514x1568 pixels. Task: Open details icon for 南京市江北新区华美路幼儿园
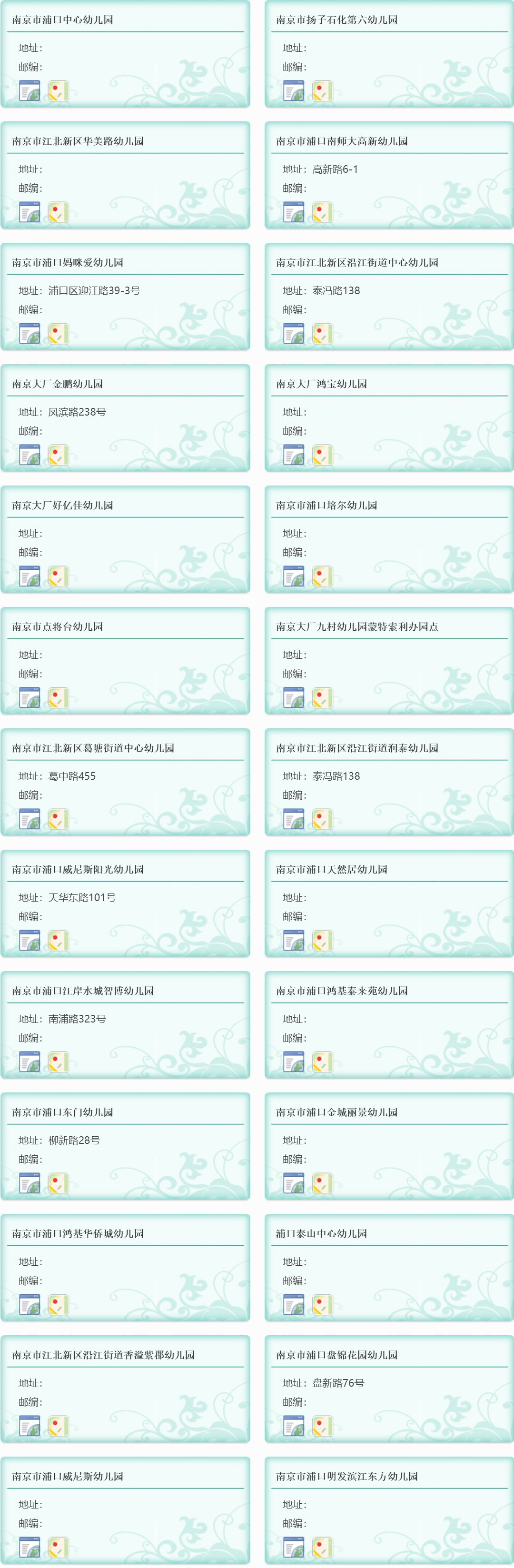29,212
